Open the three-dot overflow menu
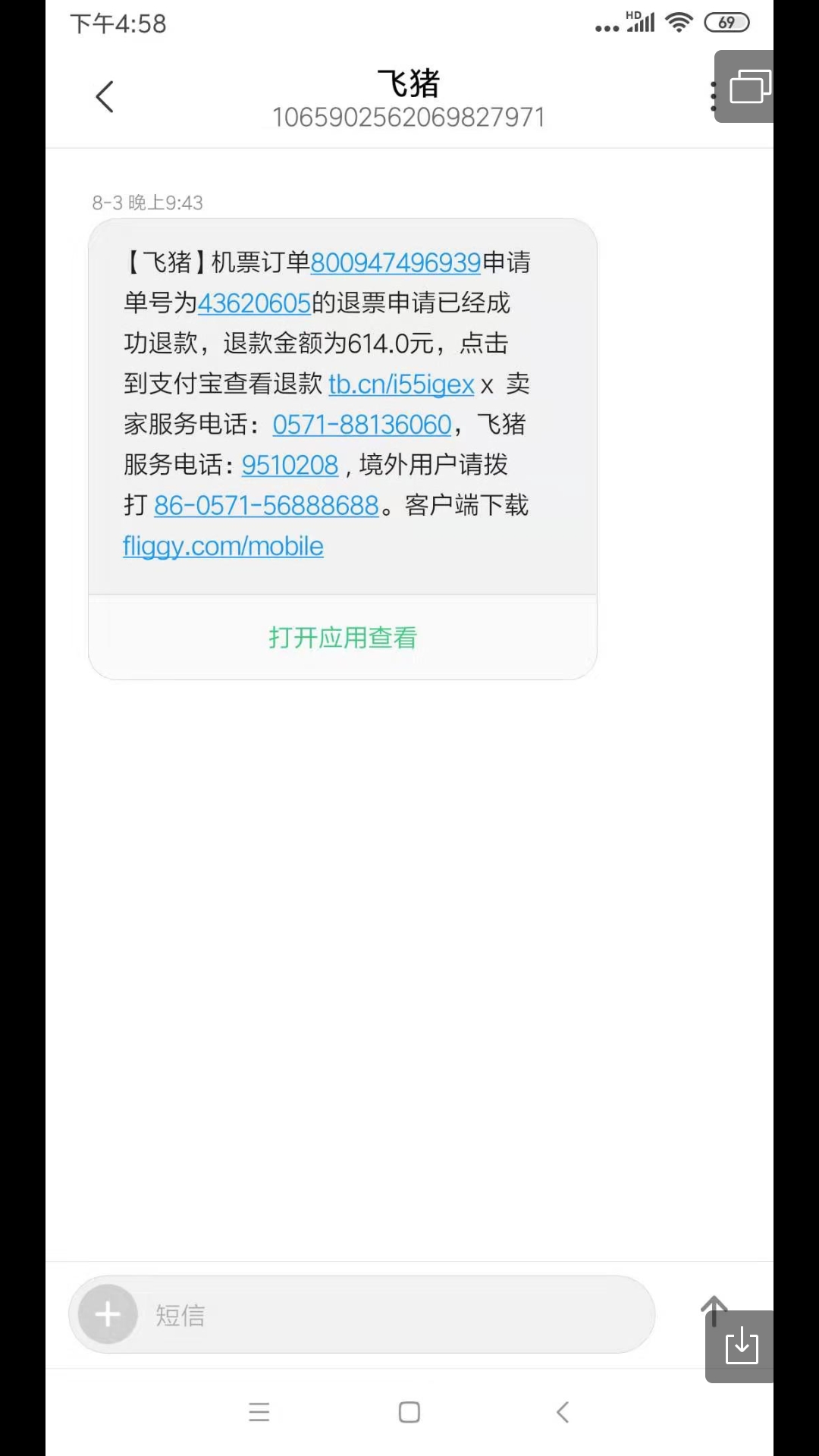 (x=712, y=97)
